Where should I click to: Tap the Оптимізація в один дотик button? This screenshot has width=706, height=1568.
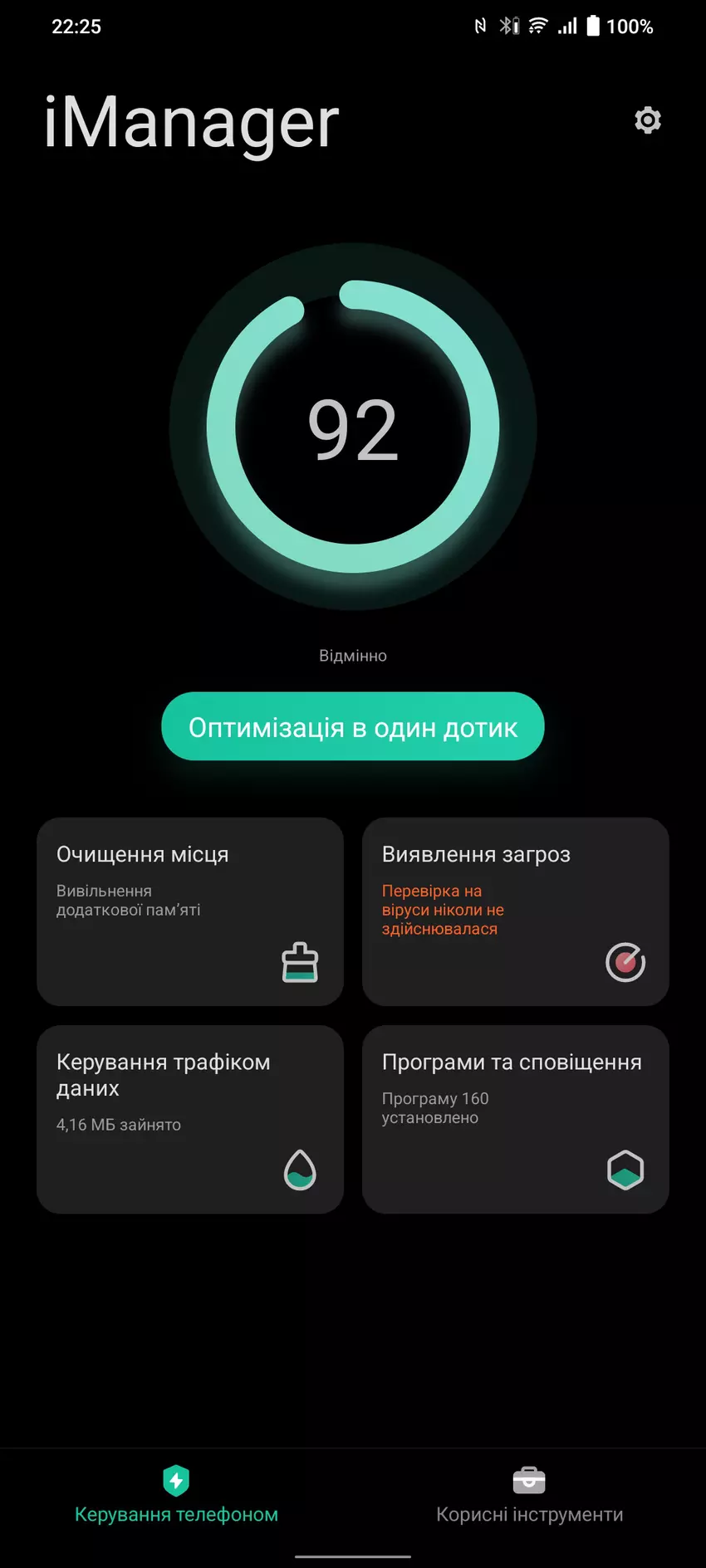352,726
